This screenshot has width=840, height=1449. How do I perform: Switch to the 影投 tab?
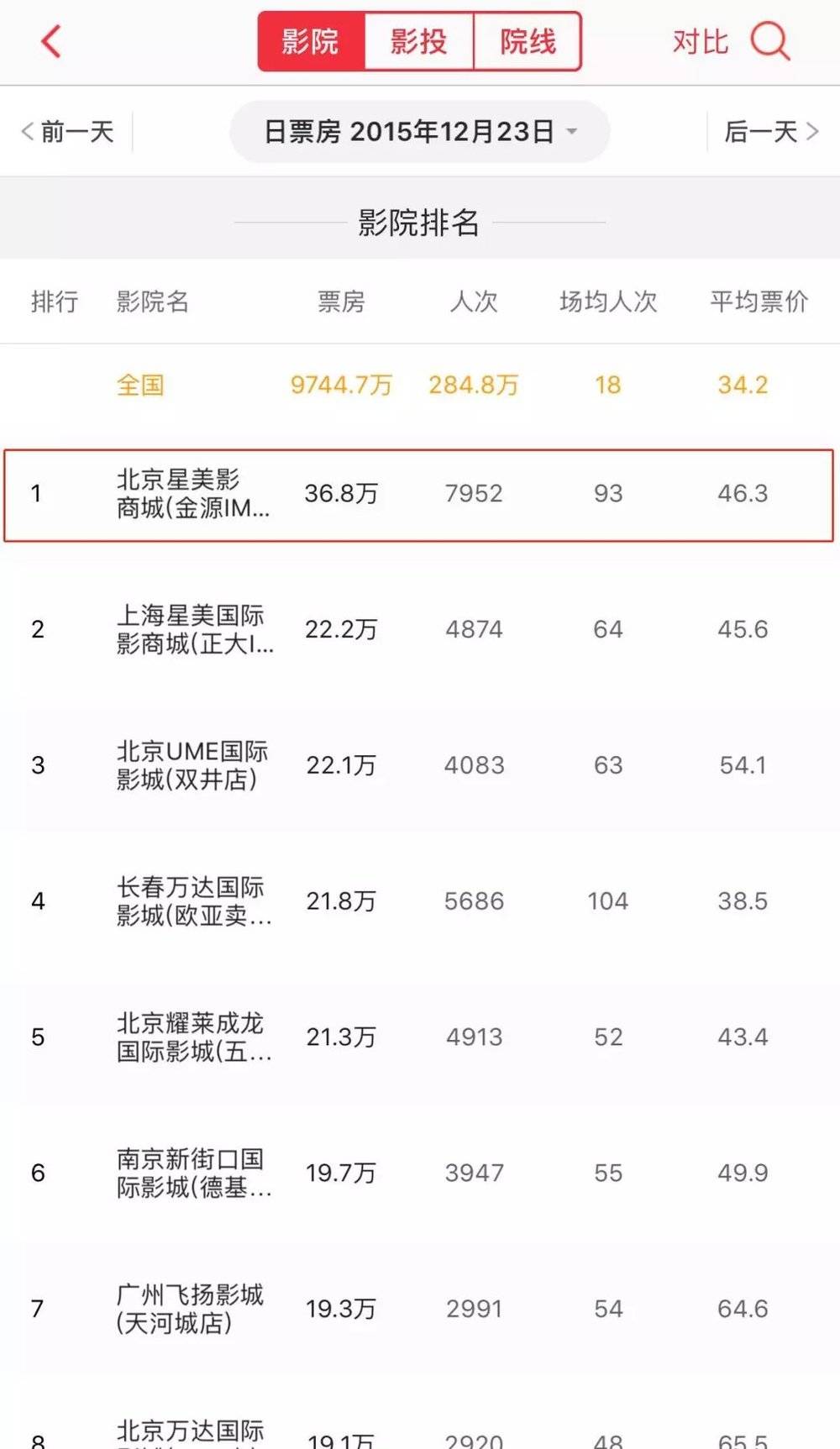[419, 41]
